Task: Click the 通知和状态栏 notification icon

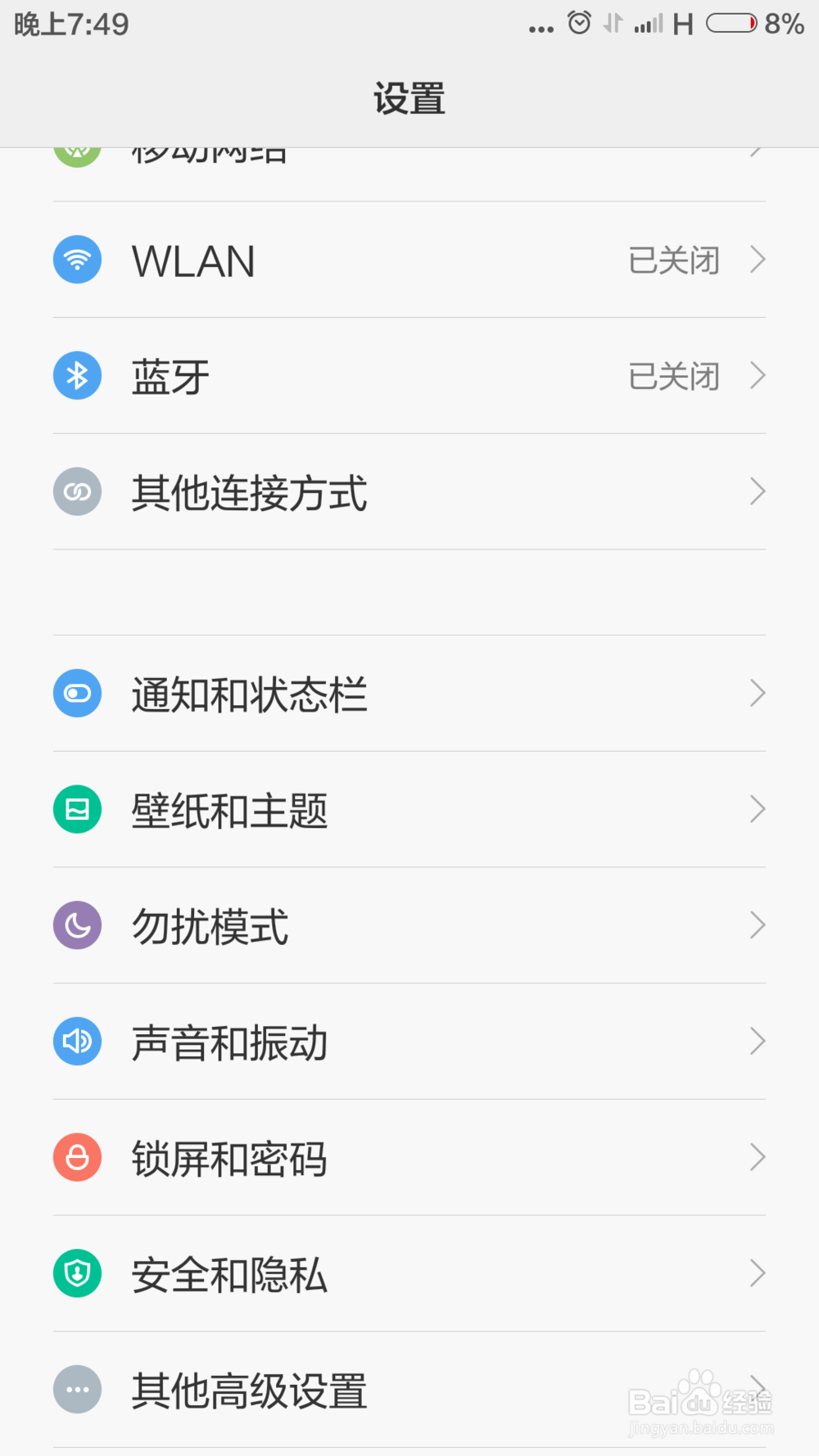Action: 77,694
